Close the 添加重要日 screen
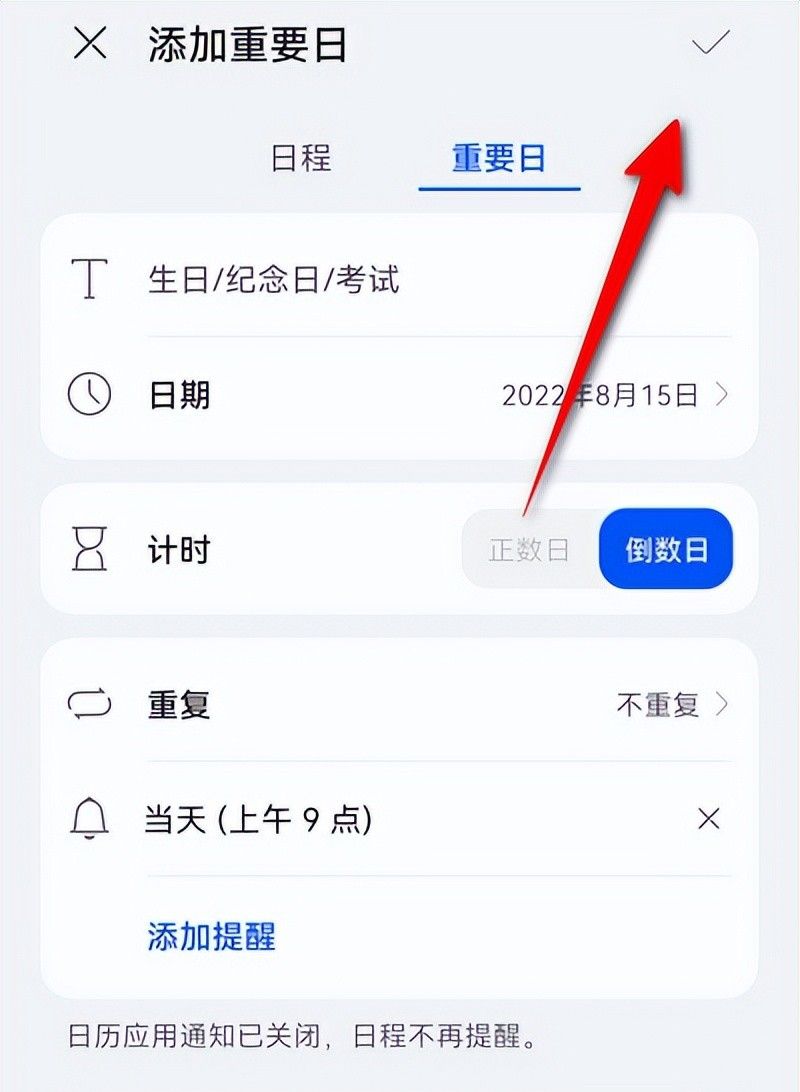Image resolution: width=800 pixels, height=1092 pixels. pos(91,45)
